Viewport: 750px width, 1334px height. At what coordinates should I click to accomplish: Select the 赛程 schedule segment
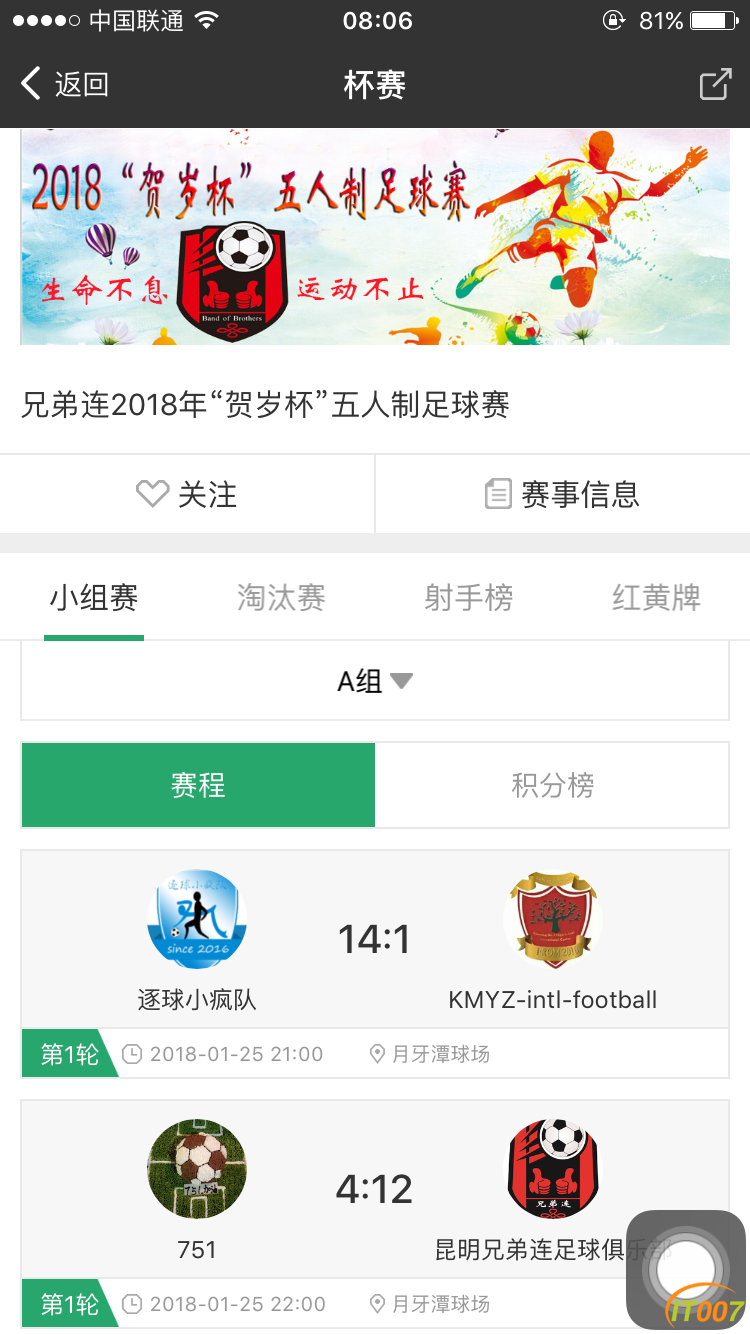[x=198, y=785]
